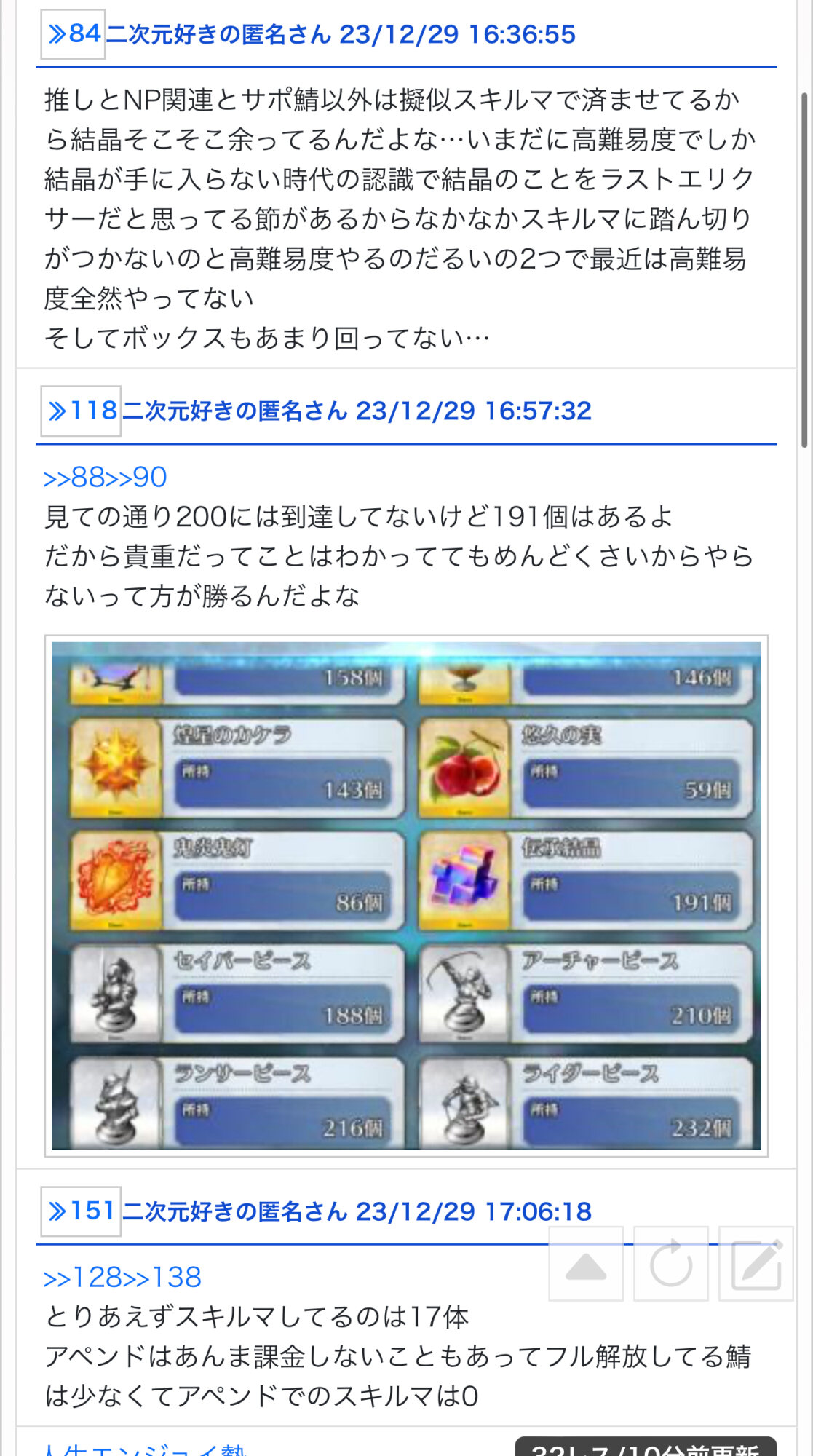This screenshot has height=1456, width=813.
Task: Reload the thread with the refresh button
Action: pos(671,1264)
